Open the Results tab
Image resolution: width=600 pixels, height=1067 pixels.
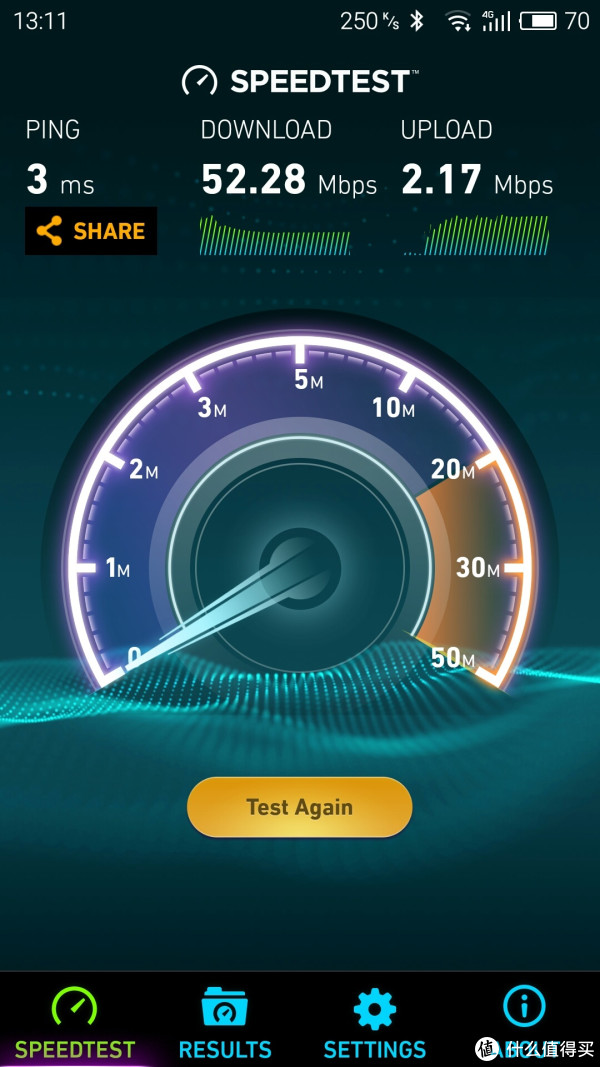click(225, 1022)
